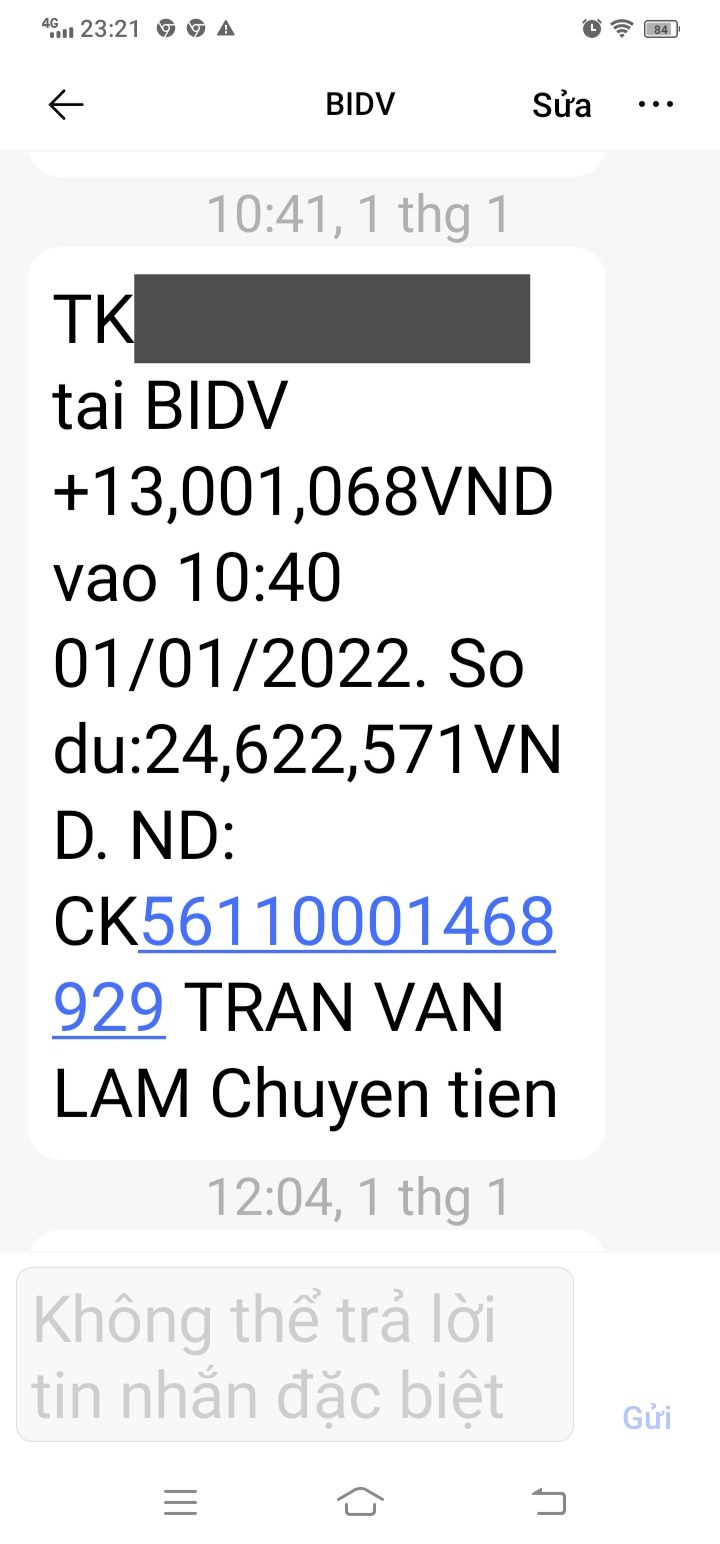This screenshot has width=720, height=1544.
Task: Open the three-dot overflow menu
Action: (656, 104)
